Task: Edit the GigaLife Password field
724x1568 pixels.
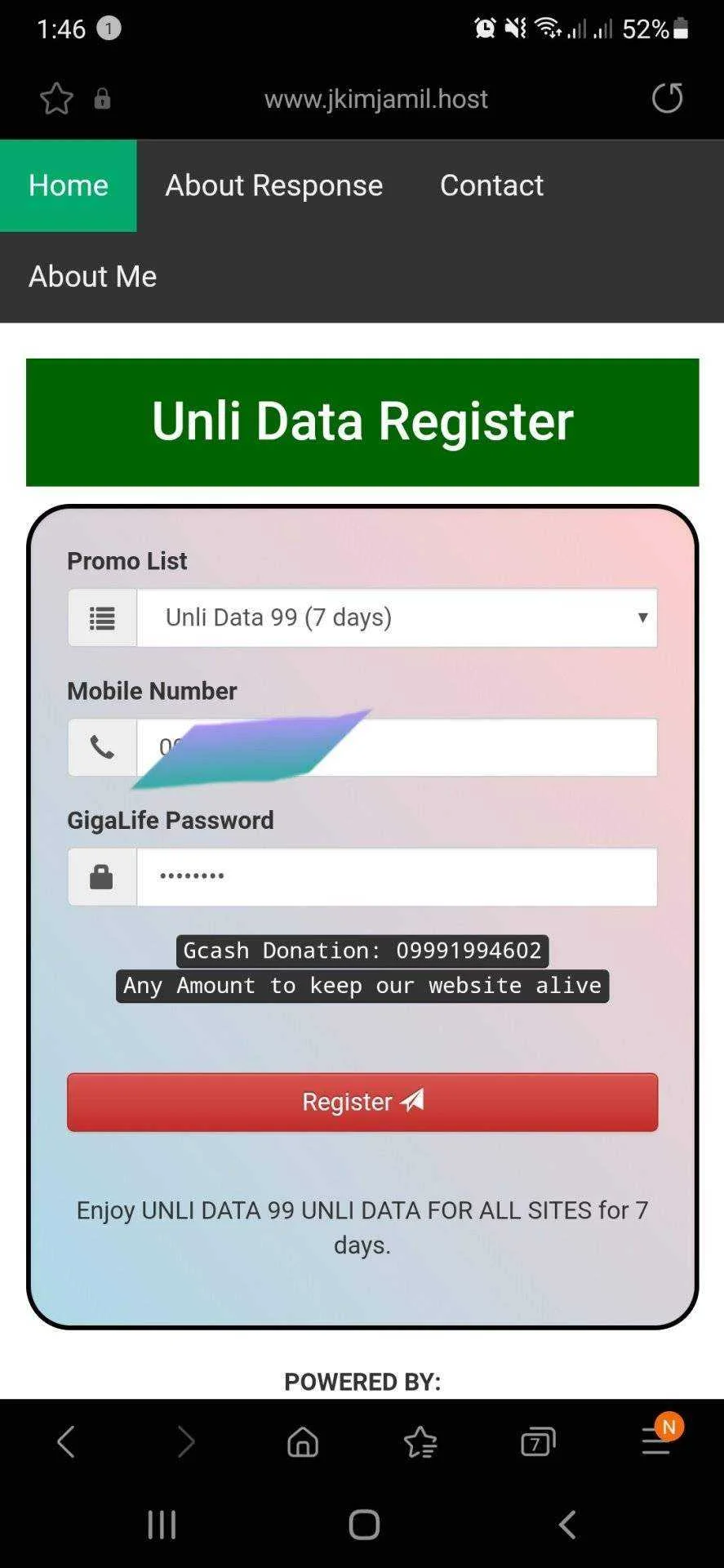Action: tap(397, 877)
